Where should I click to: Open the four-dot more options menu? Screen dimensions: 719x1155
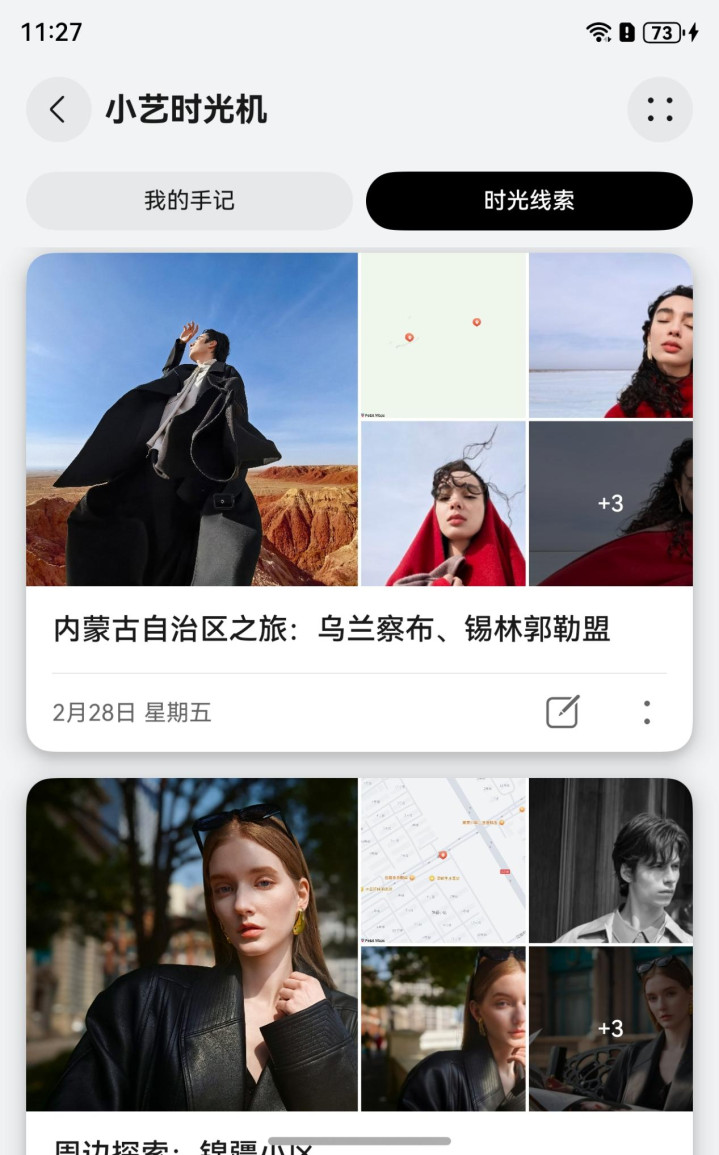click(x=660, y=109)
